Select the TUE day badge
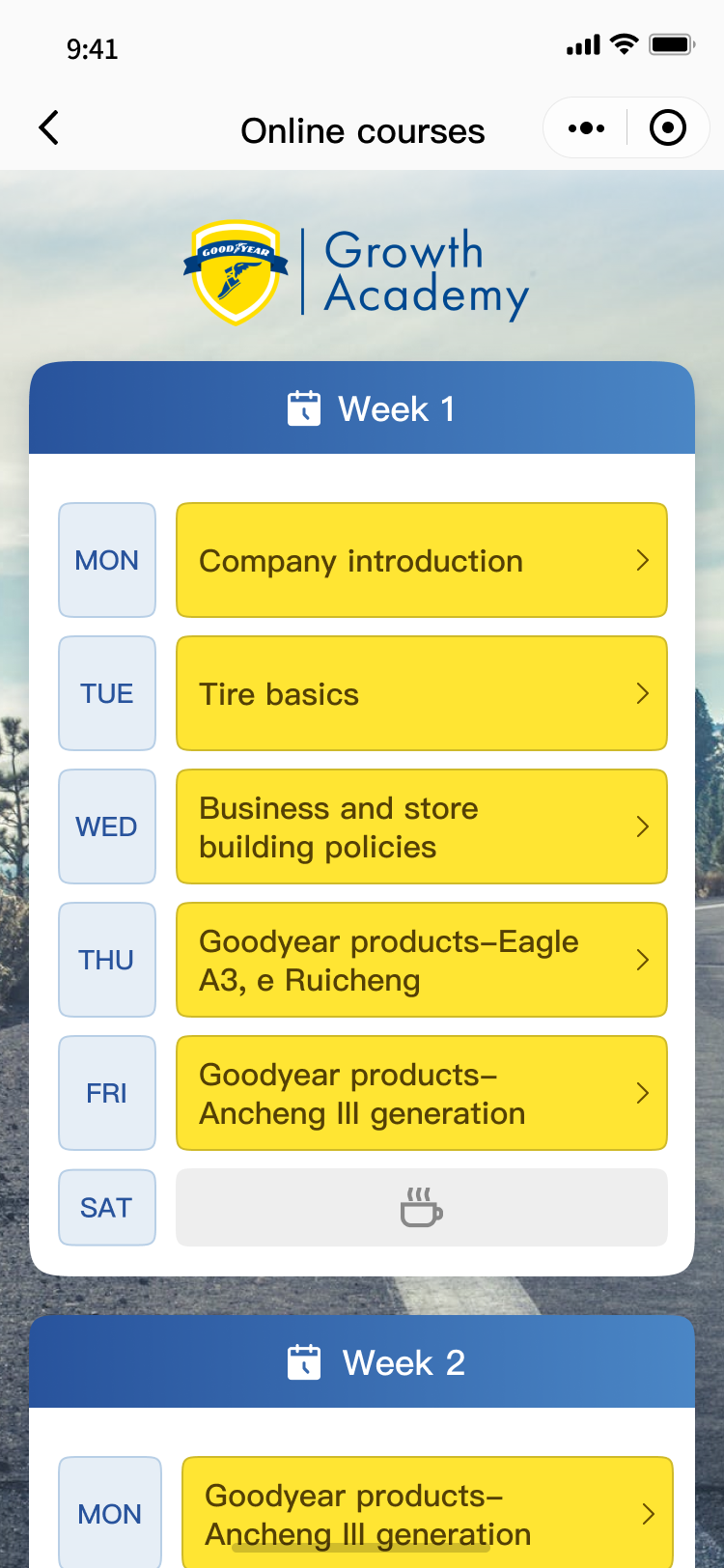Viewport: 724px width, 1568px height. click(x=106, y=693)
